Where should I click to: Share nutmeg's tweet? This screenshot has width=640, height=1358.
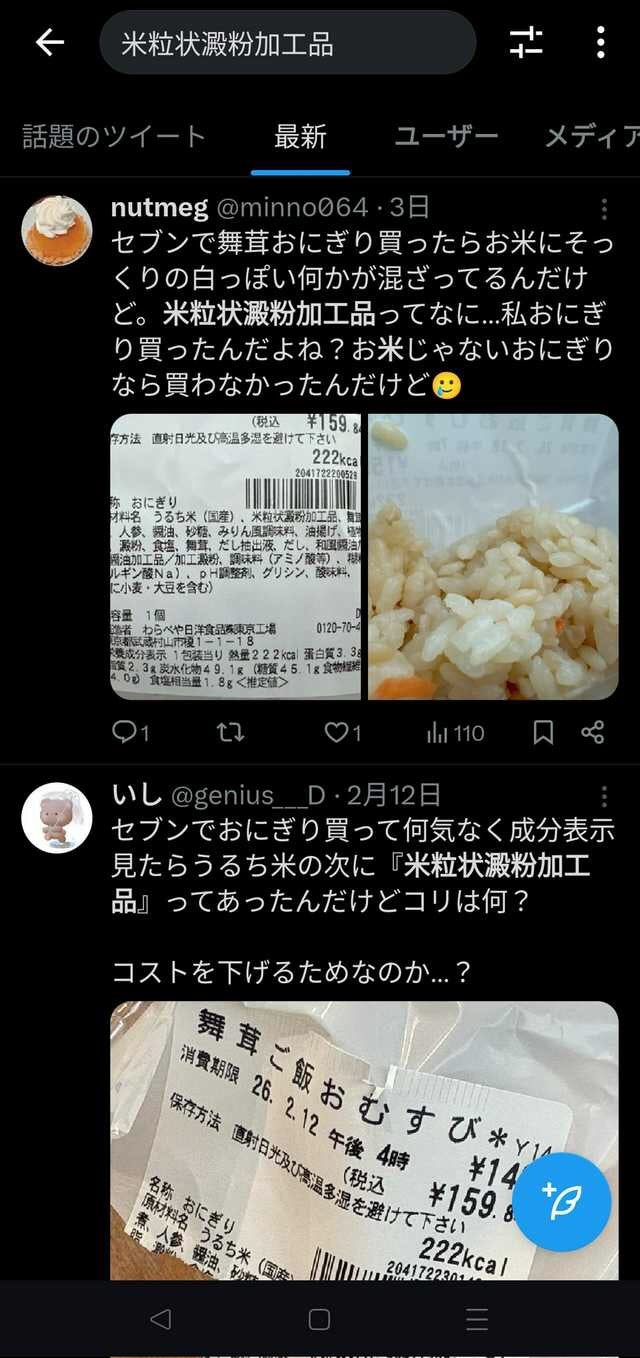(592, 733)
